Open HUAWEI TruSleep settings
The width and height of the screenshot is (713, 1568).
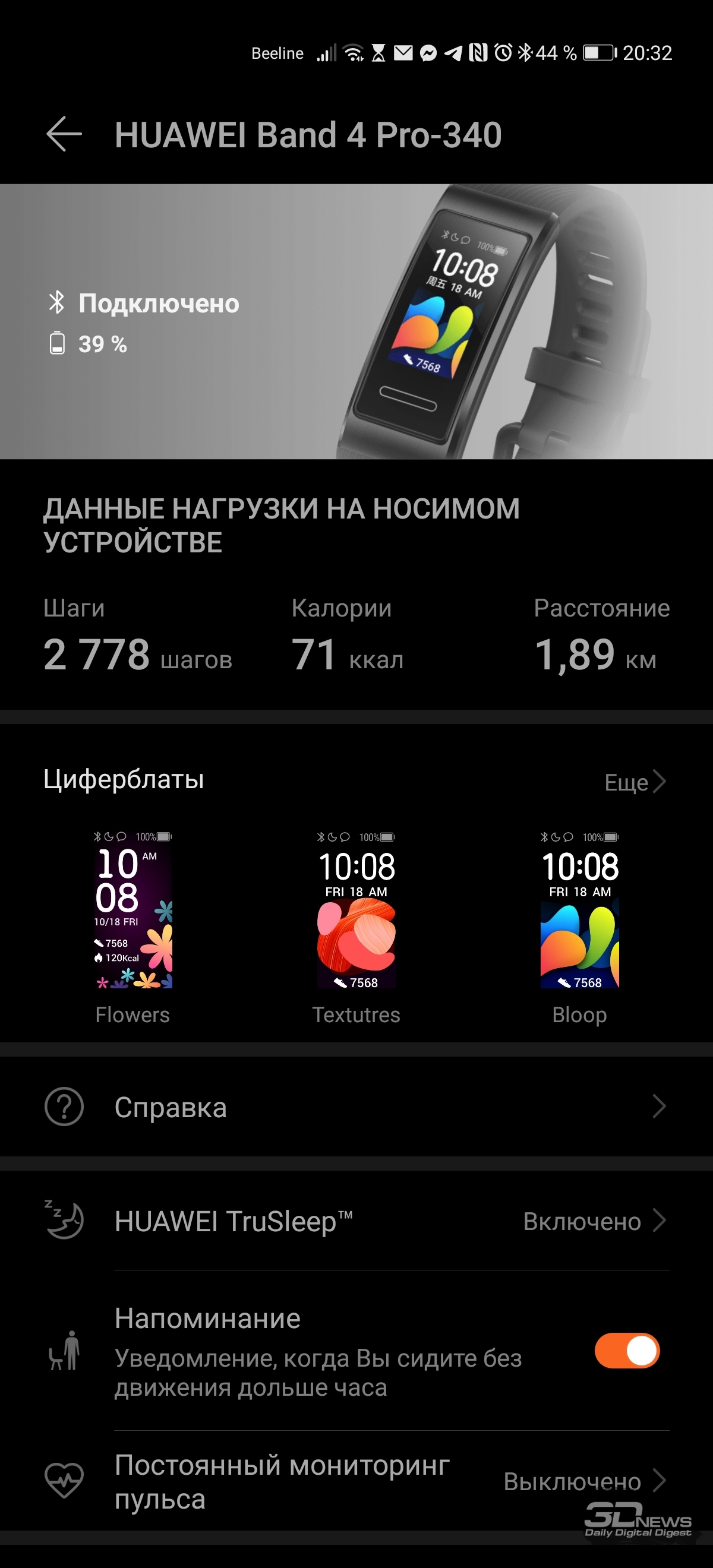356,1221
